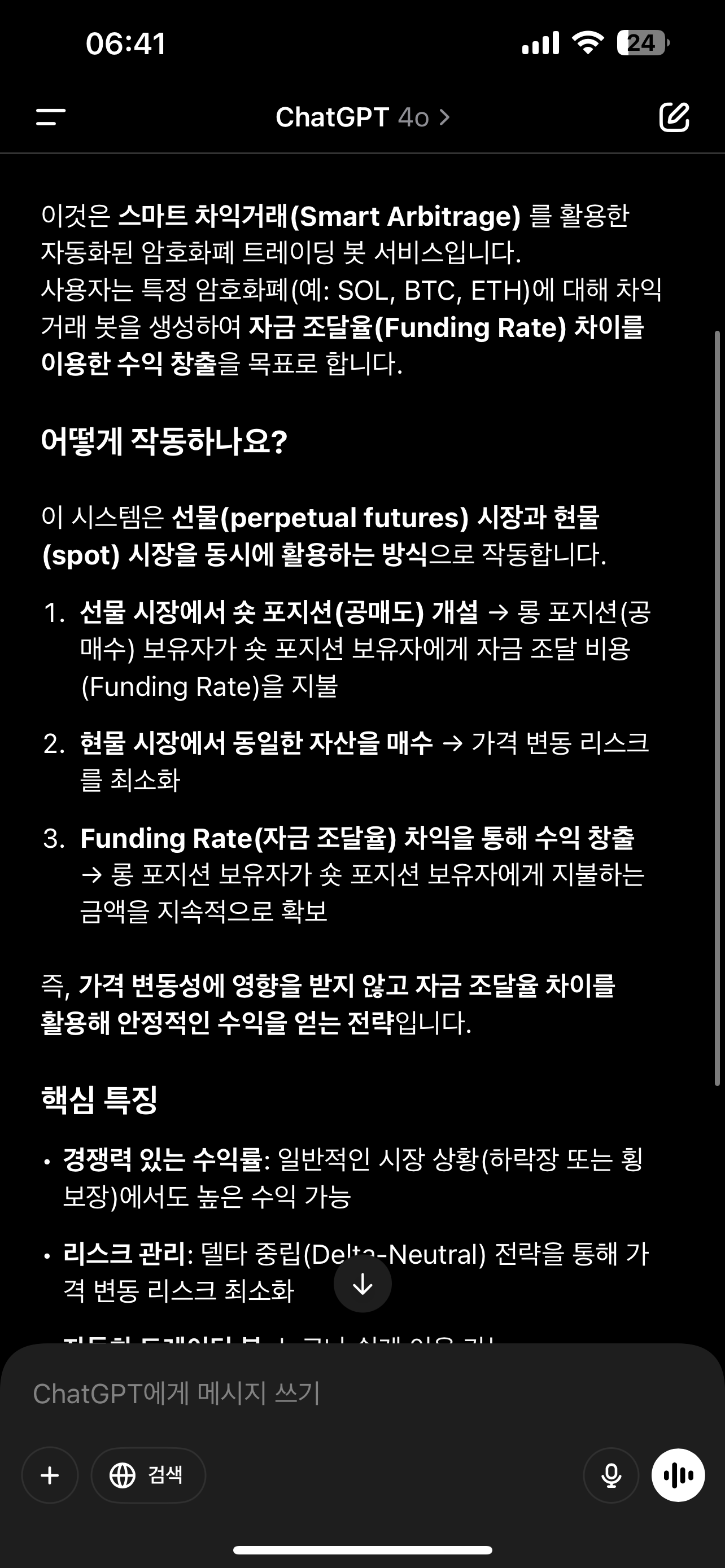Screen dimensions: 725x1568
Task: Start a new chat with compose icon
Action: point(674,117)
